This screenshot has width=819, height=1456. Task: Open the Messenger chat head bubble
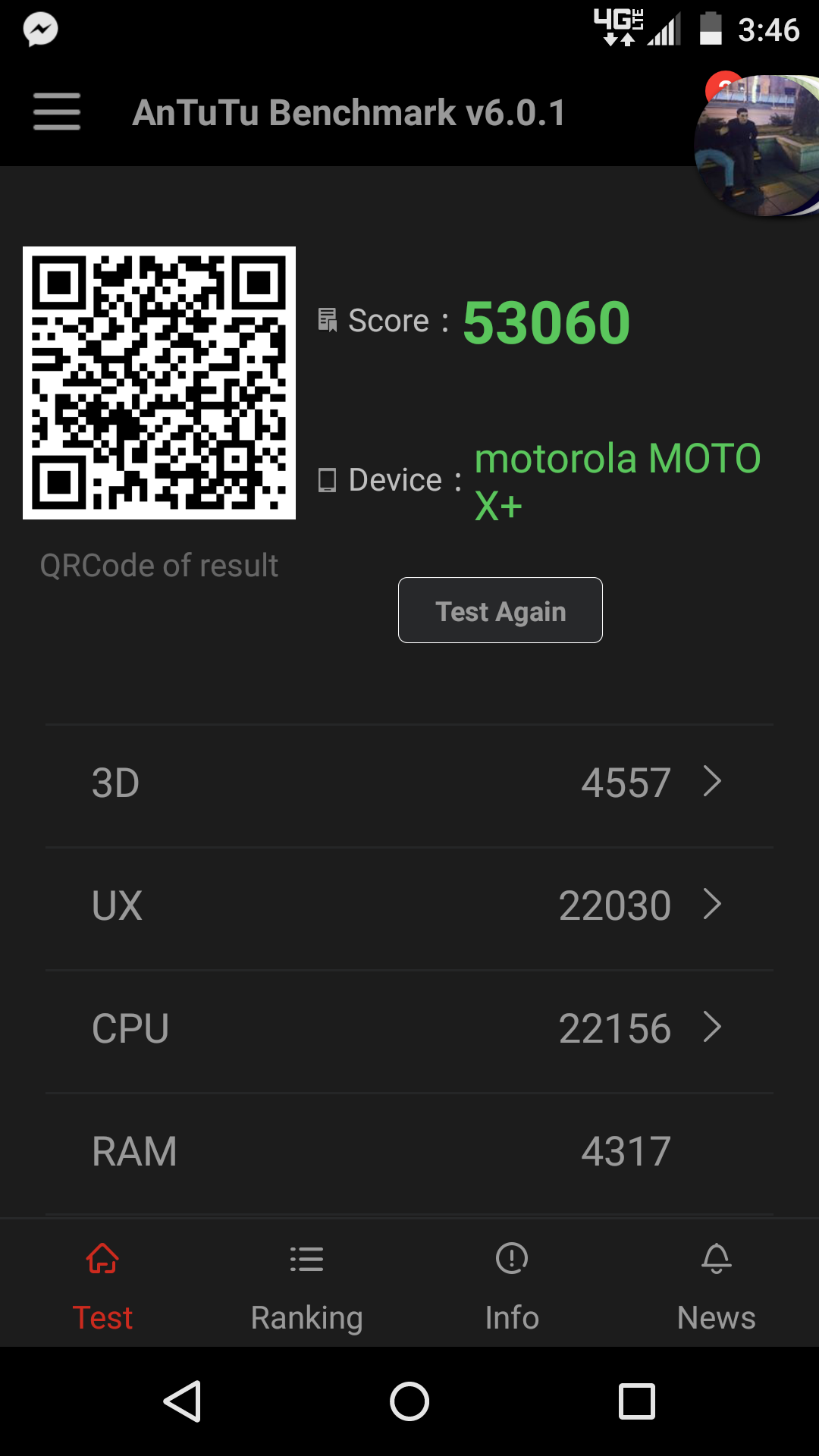(758, 146)
